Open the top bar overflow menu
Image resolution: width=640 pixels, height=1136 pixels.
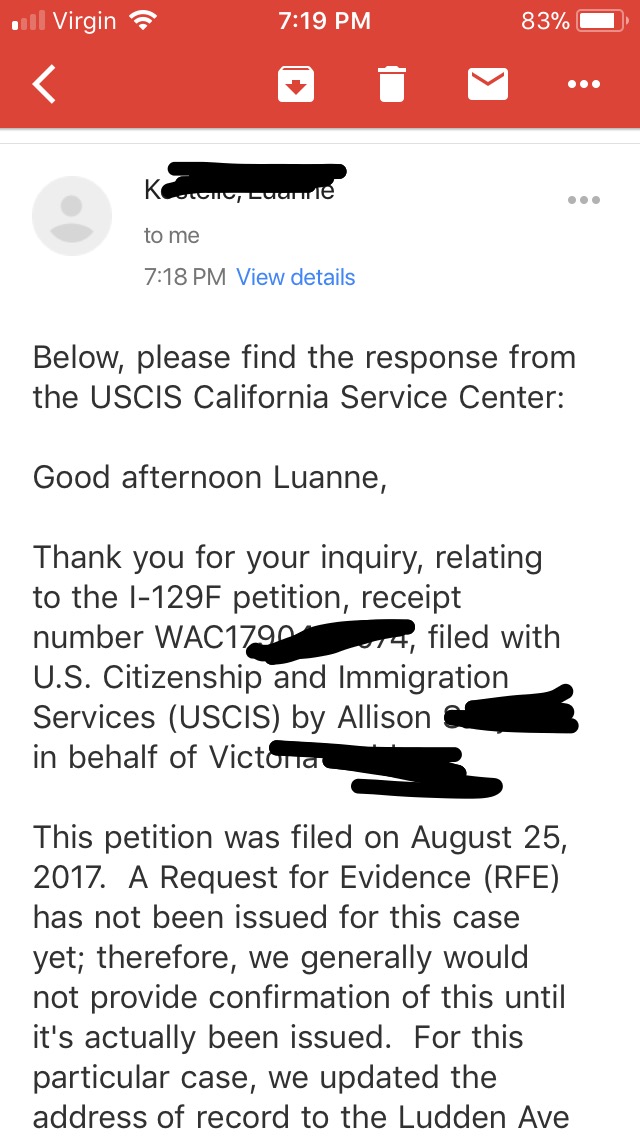click(583, 85)
